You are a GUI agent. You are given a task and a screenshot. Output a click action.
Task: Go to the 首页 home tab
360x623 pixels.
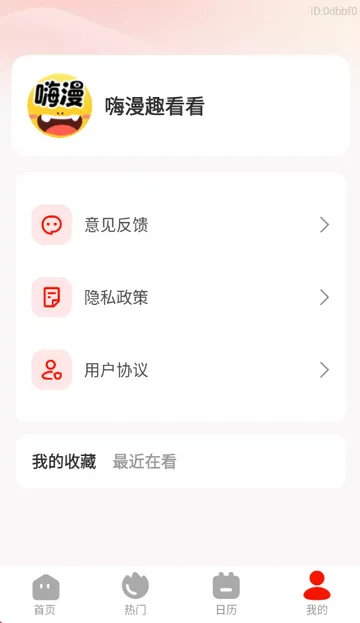pos(45,594)
